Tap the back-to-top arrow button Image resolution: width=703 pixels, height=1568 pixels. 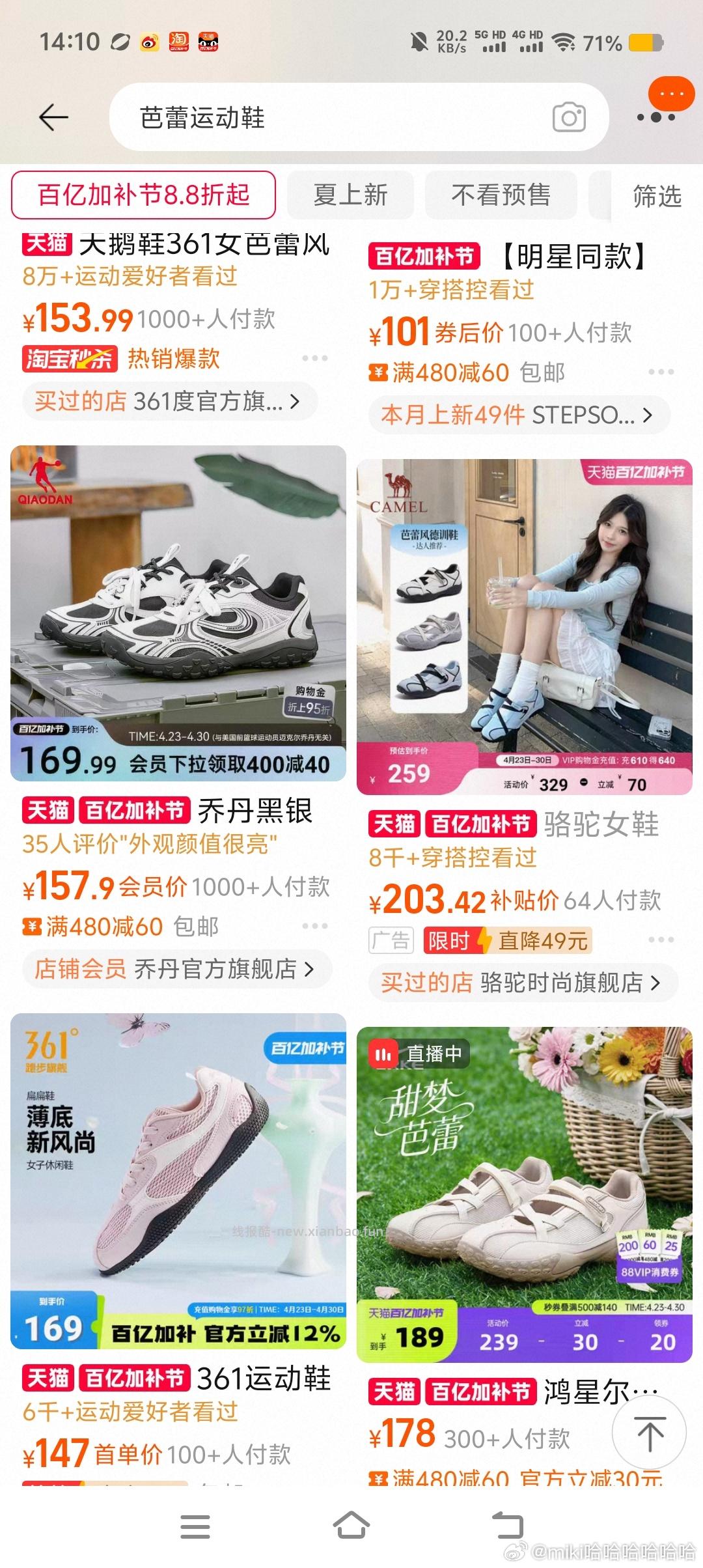[650, 1433]
